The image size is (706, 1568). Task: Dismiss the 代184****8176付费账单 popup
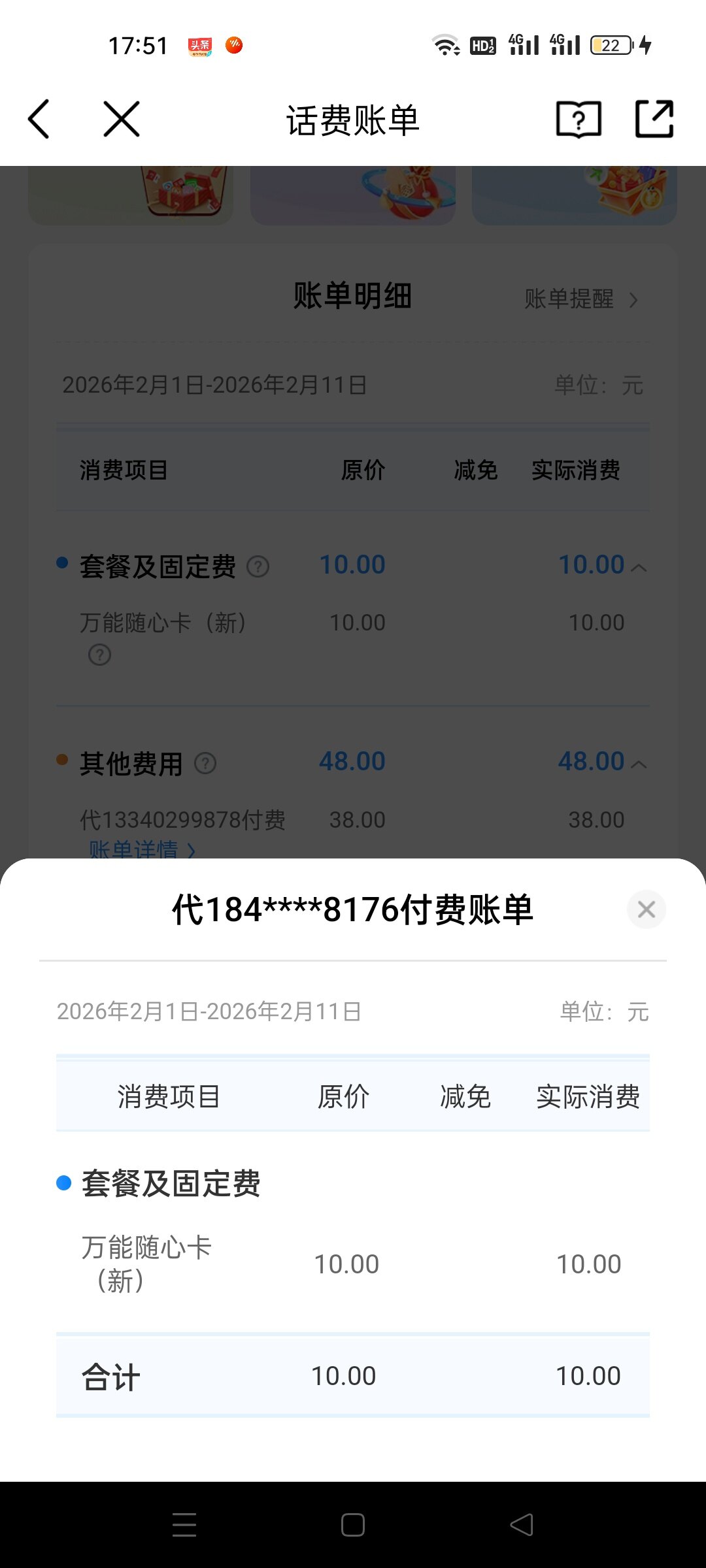click(646, 909)
